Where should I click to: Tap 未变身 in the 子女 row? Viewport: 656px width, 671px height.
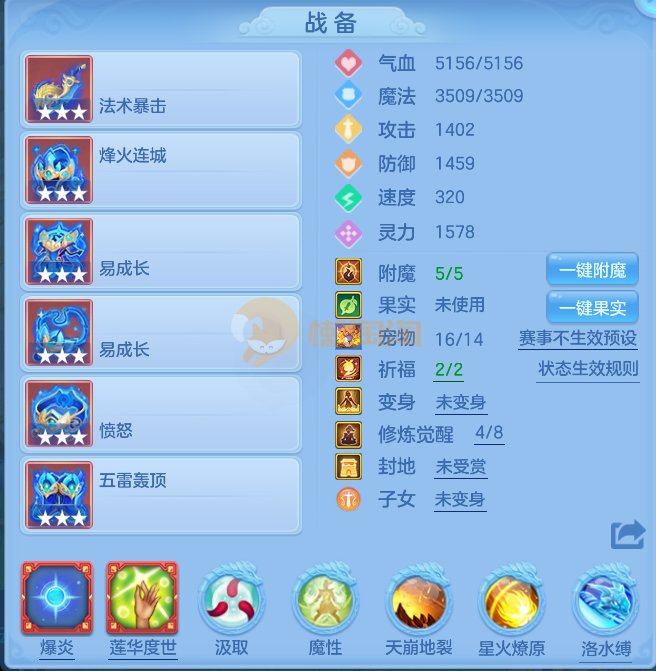pos(460,500)
